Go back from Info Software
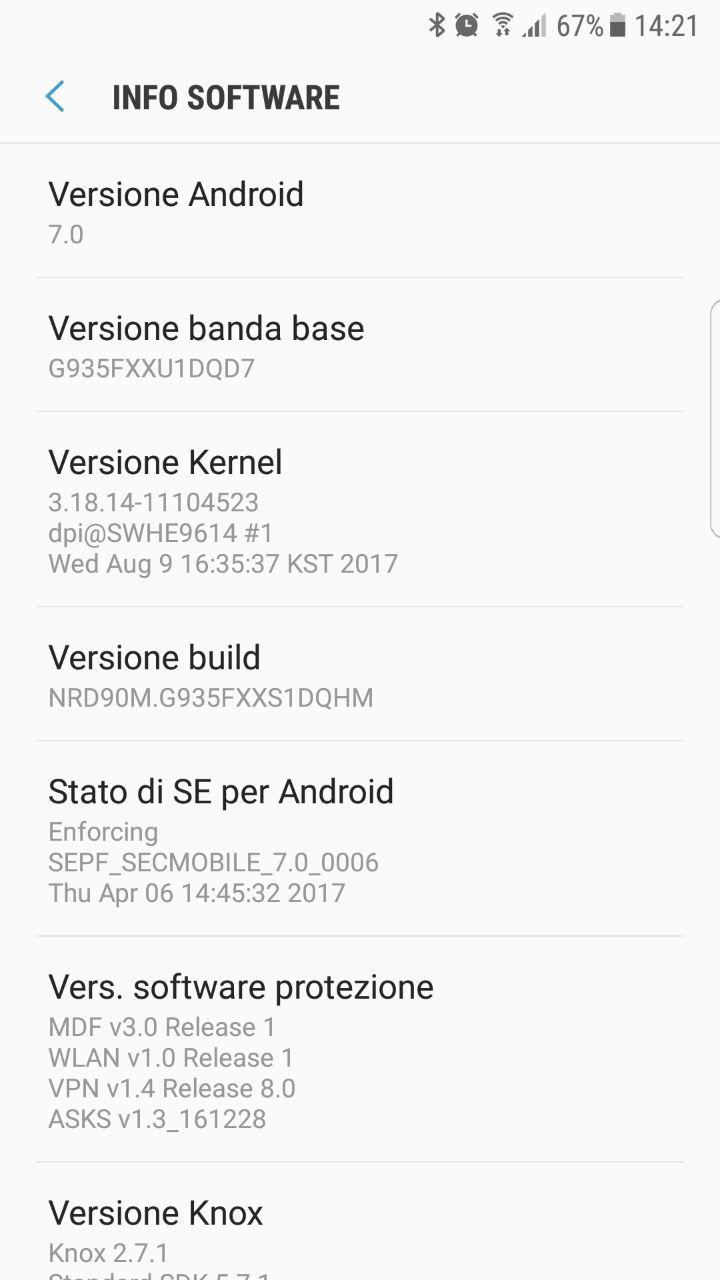Screen dimensions: 720x1280 (x=55, y=97)
